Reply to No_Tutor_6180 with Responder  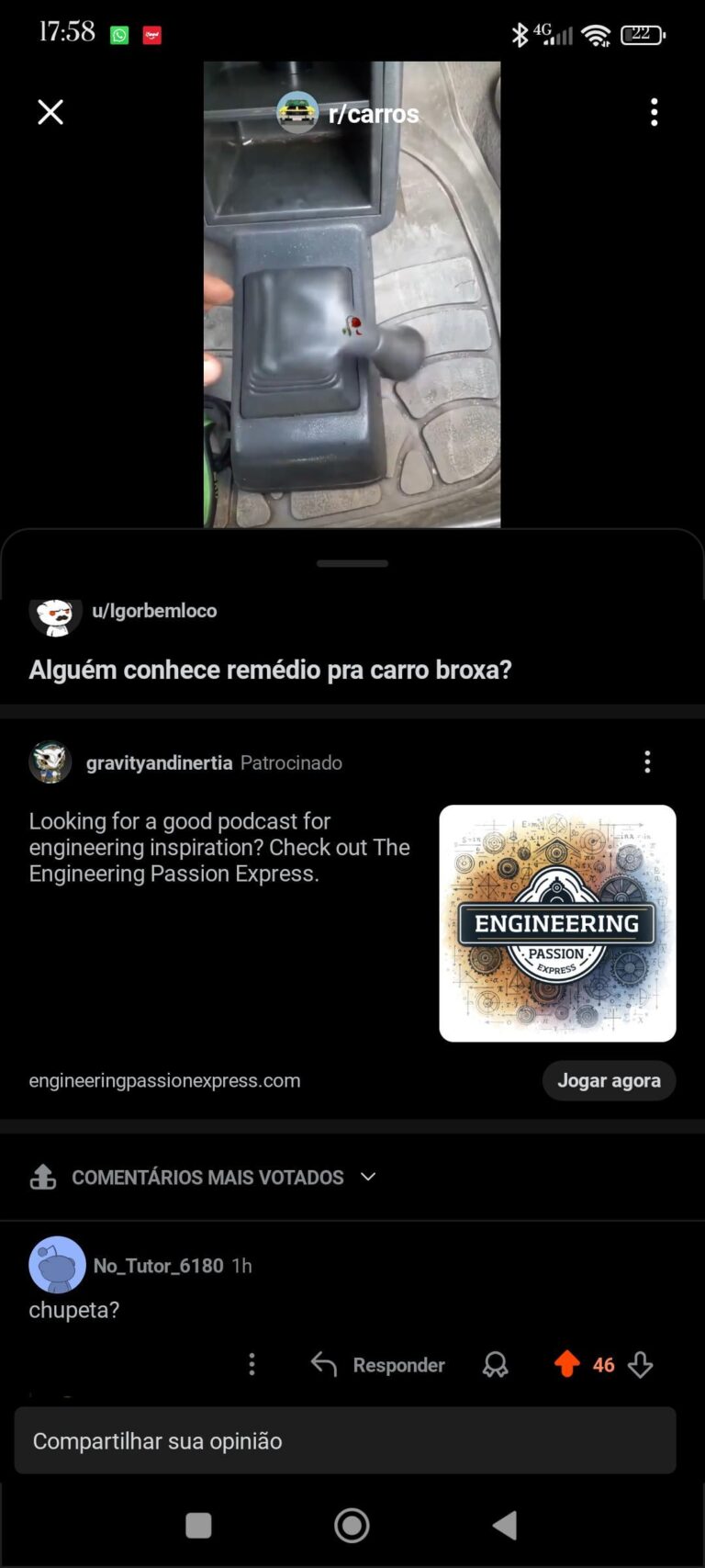[378, 1365]
